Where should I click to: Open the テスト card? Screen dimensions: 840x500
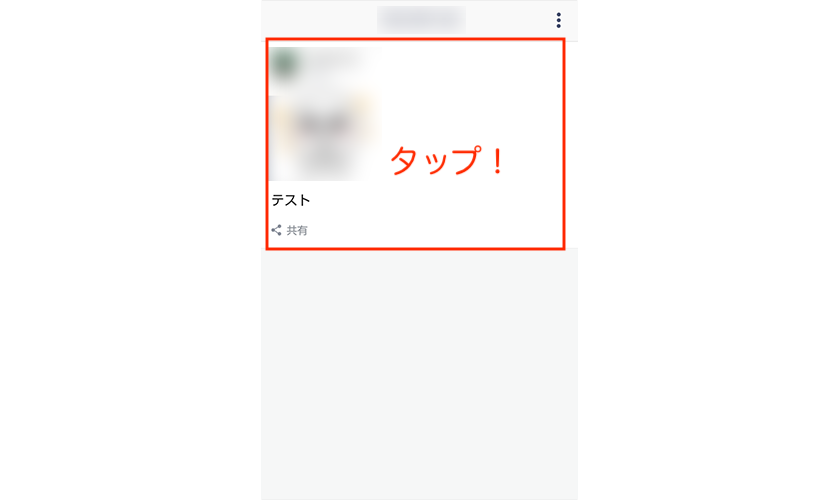tap(416, 145)
